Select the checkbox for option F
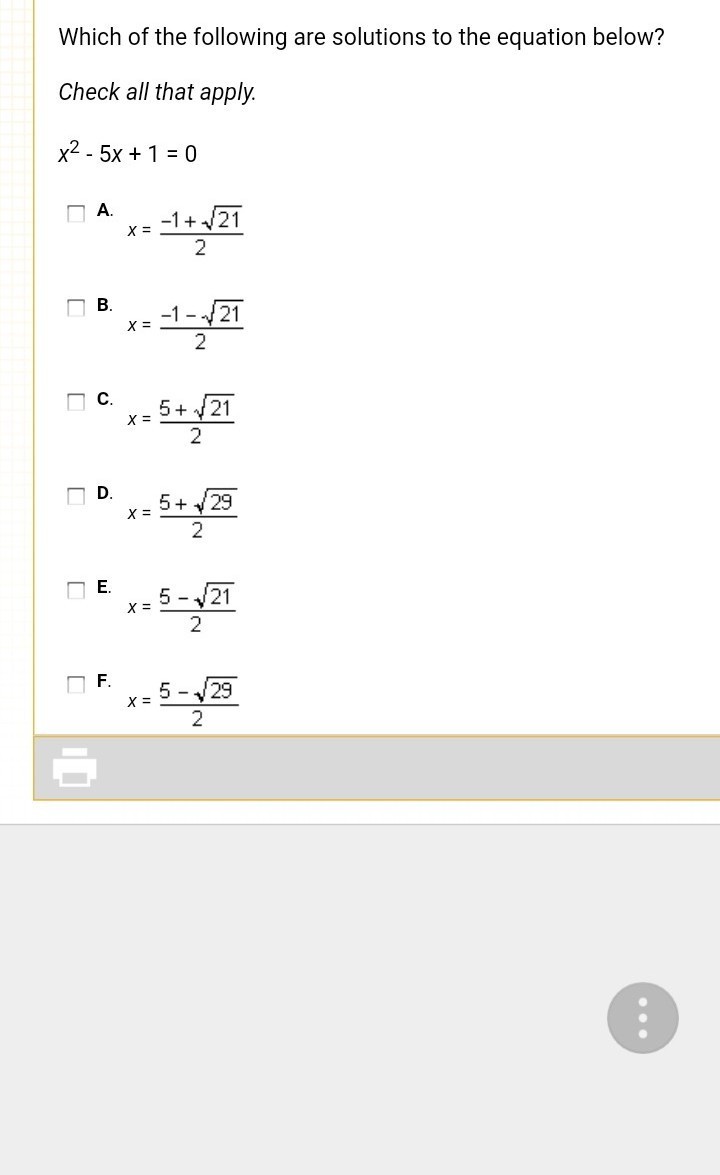This screenshot has width=720, height=1175. point(76,684)
